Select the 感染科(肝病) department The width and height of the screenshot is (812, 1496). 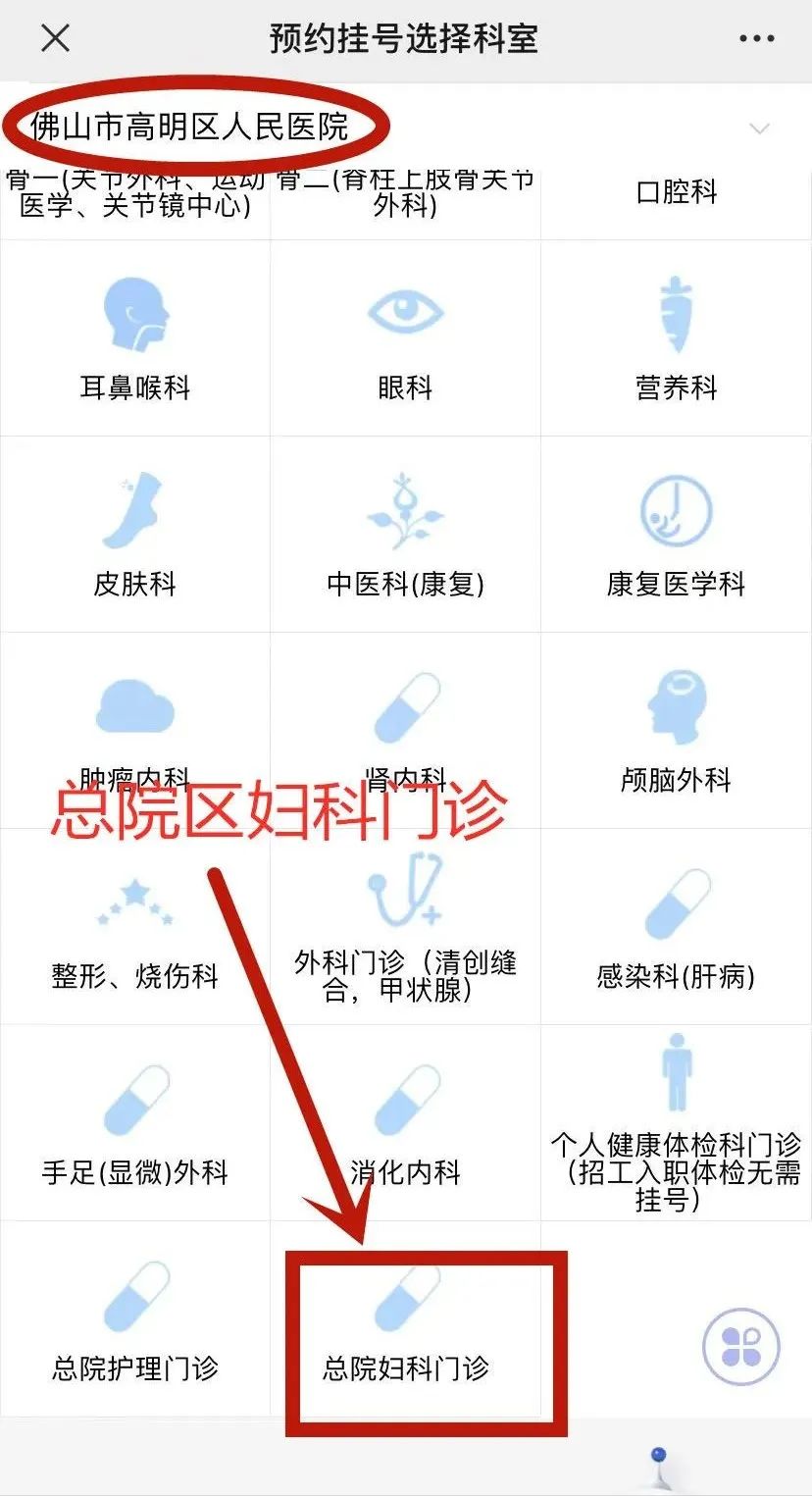(x=676, y=927)
